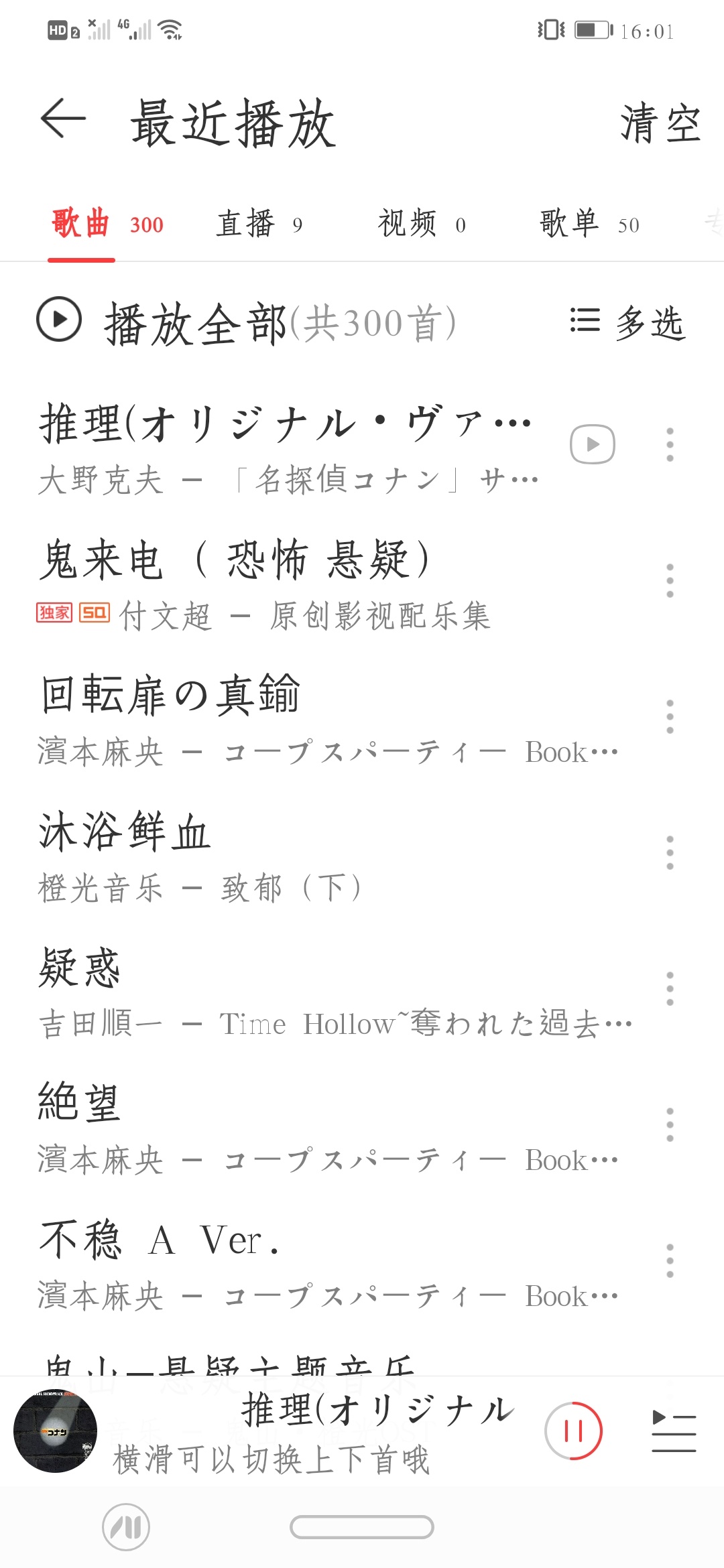Open the video icon beside 推理 song
The image size is (724, 1568).
[592, 444]
